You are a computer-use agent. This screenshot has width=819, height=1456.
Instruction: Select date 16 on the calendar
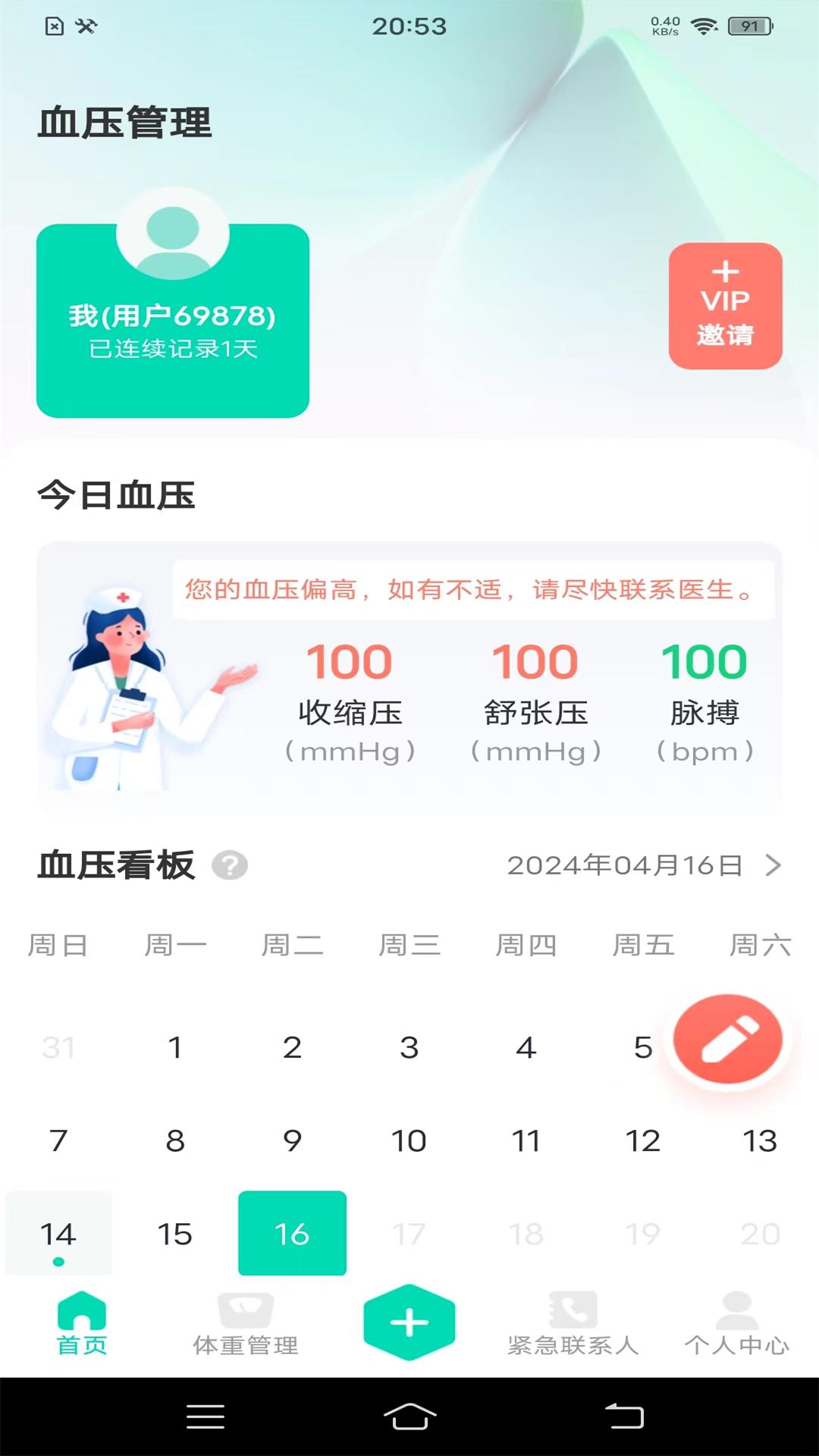click(x=293, y=1233)
